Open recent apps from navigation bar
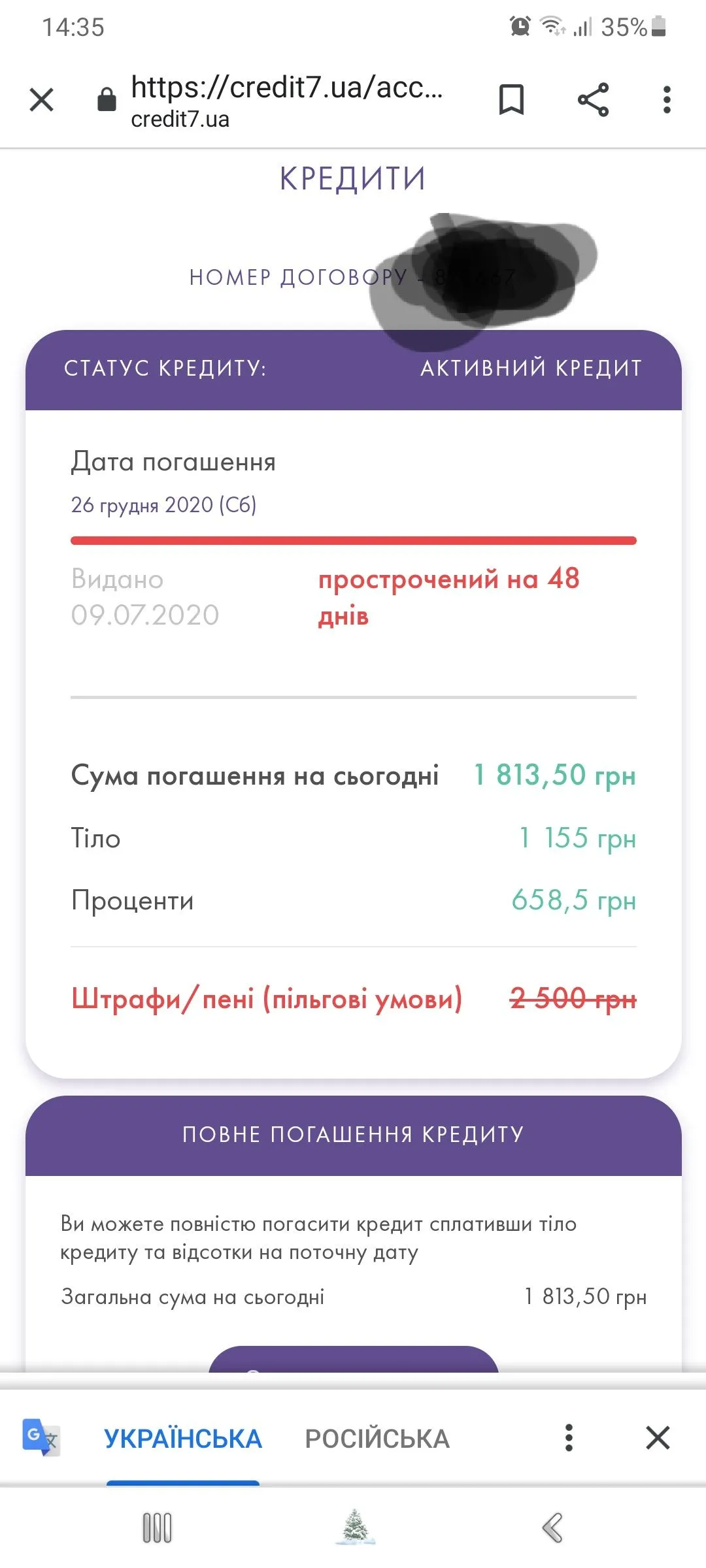The height and width of the screenshot is (1568, 706). tap(157, 1528)
